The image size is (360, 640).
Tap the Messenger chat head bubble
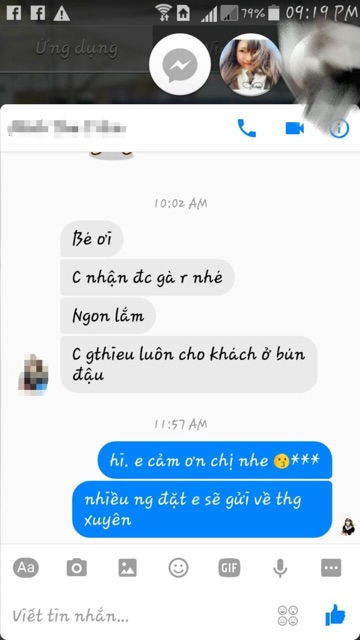[180, 65]
